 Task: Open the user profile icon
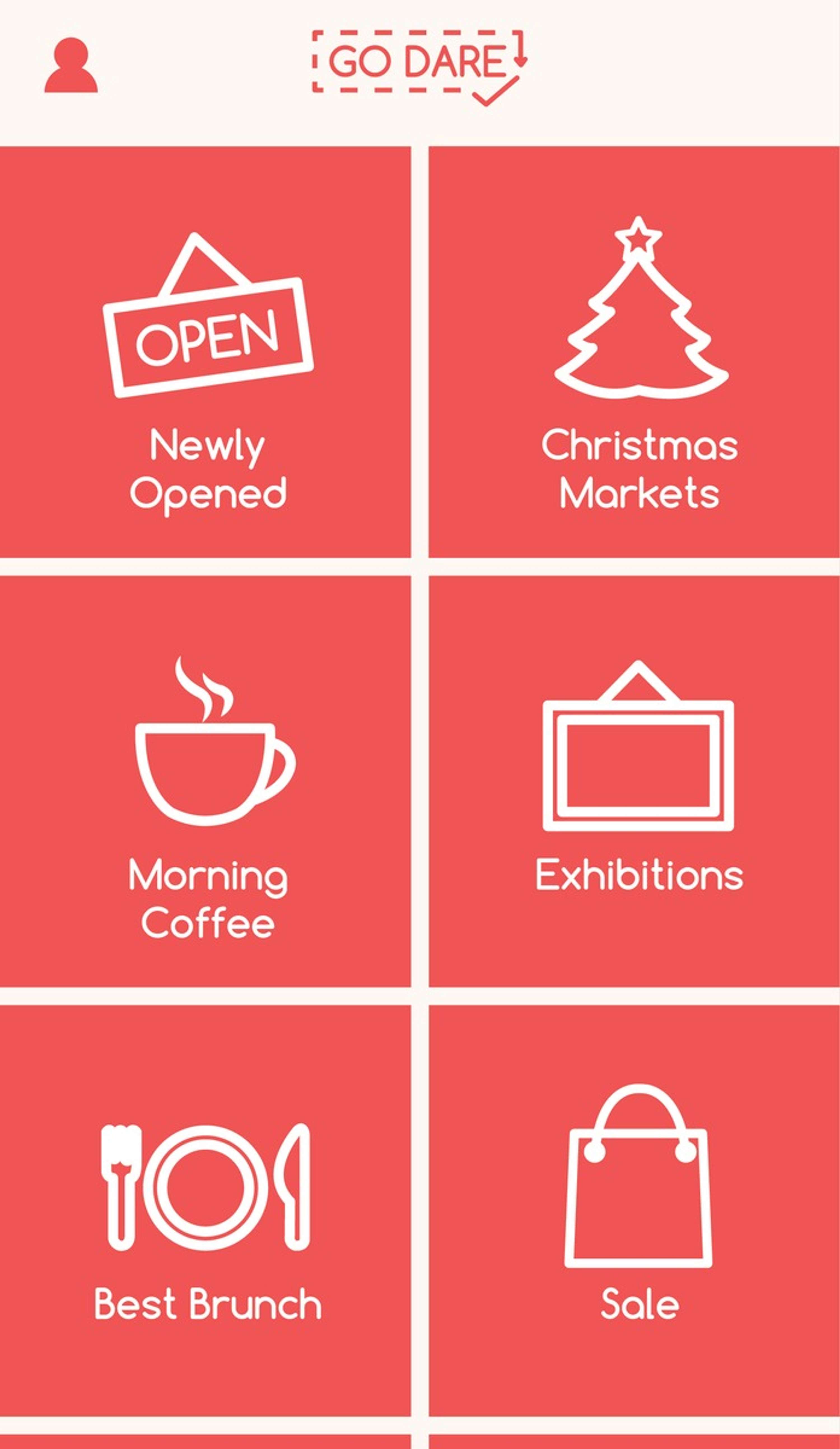coord(71,65)
